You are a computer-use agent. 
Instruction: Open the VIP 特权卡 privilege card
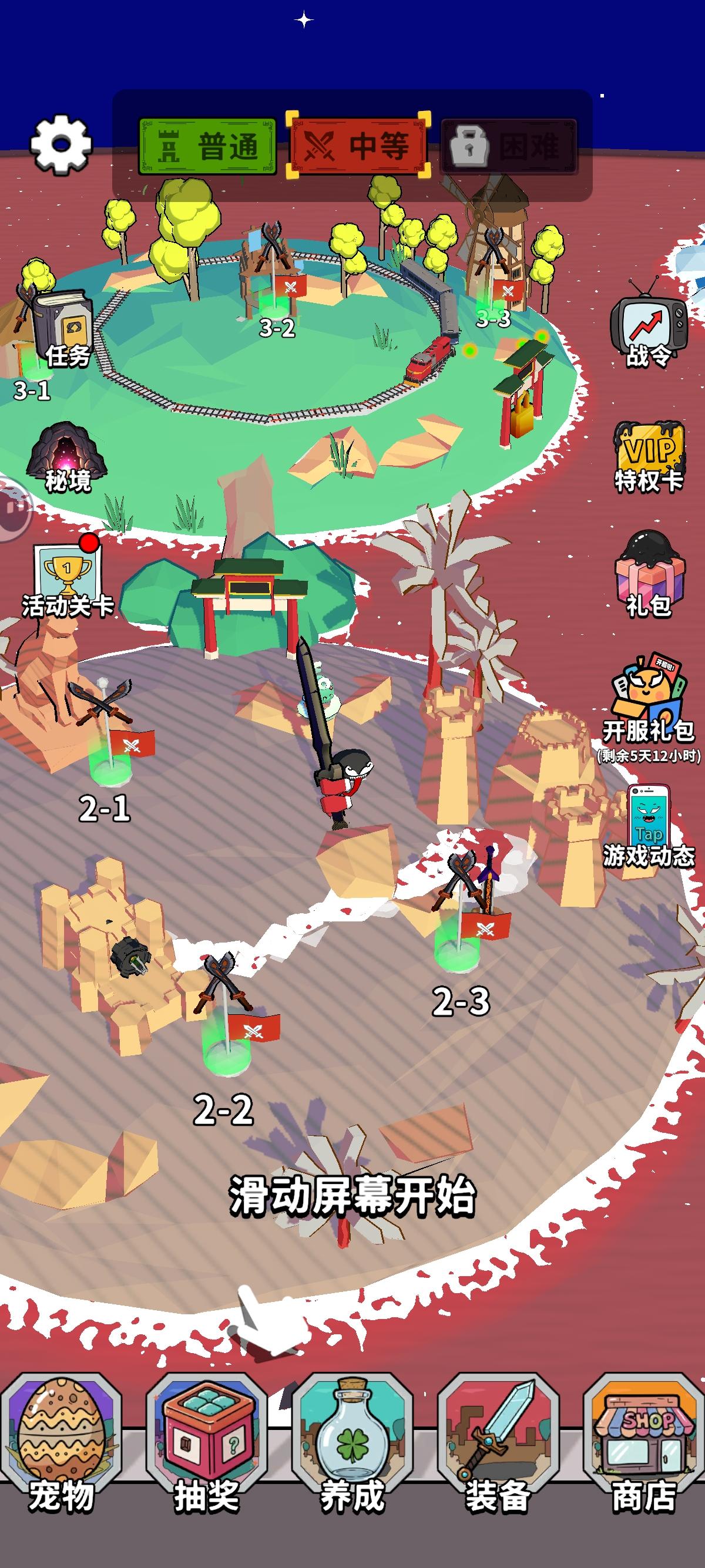pos(649,453)
